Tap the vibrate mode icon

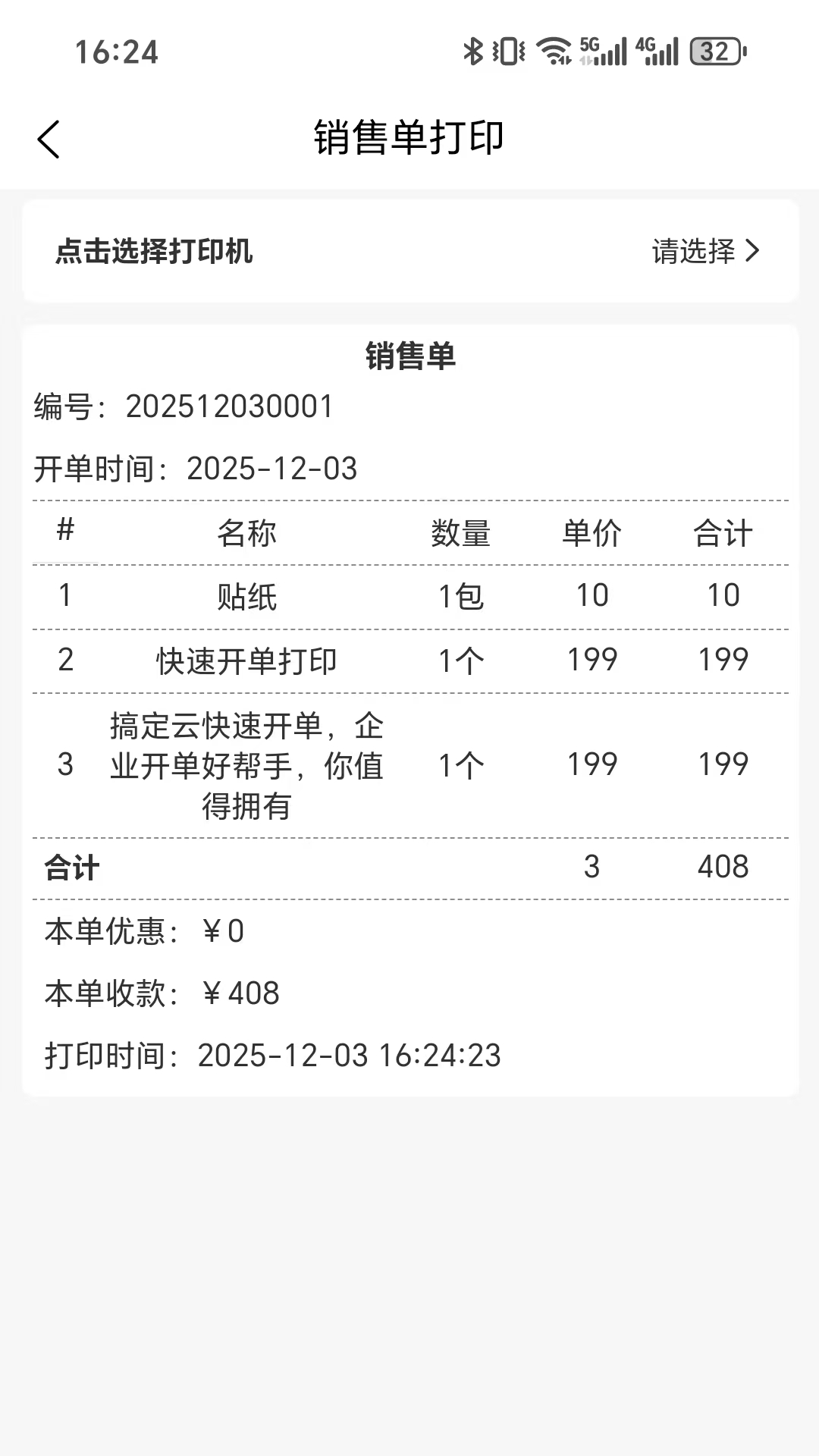pyautogui.click(x=509, y=50)
